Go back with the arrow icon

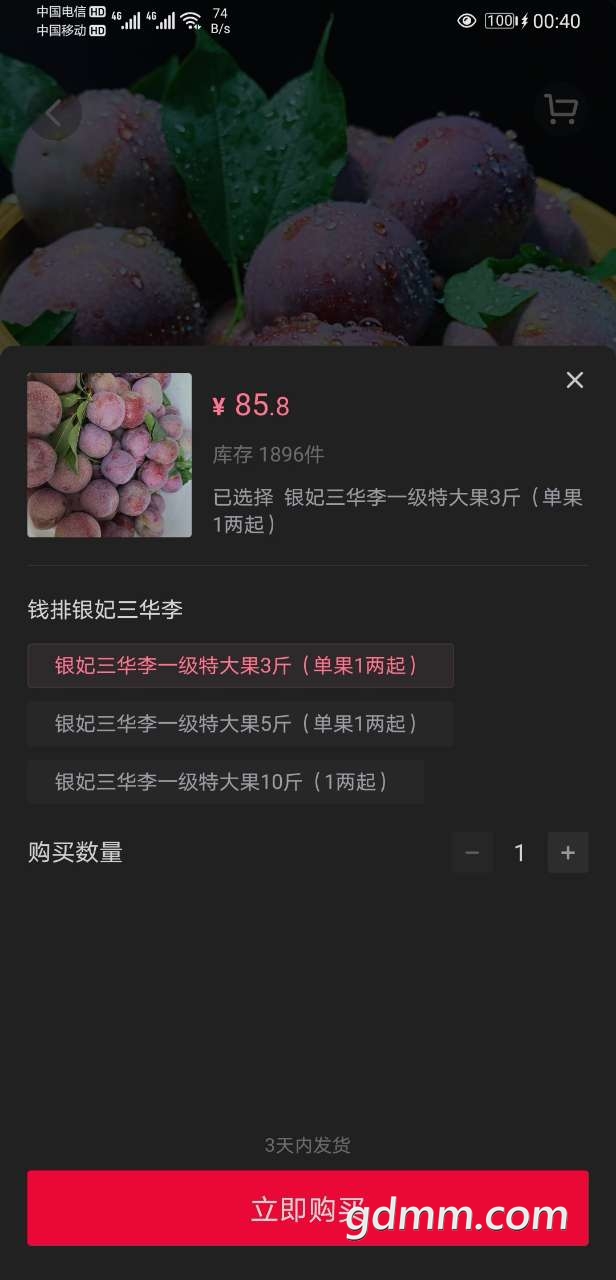(x=56, y=112)
